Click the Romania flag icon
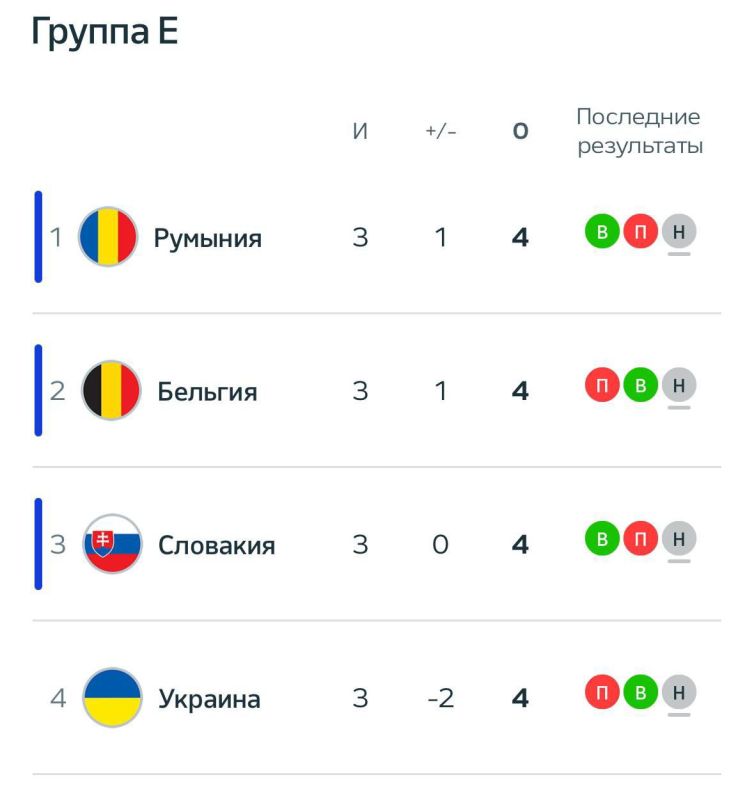Viewport: 754px width, 800px height. (110, 237)
